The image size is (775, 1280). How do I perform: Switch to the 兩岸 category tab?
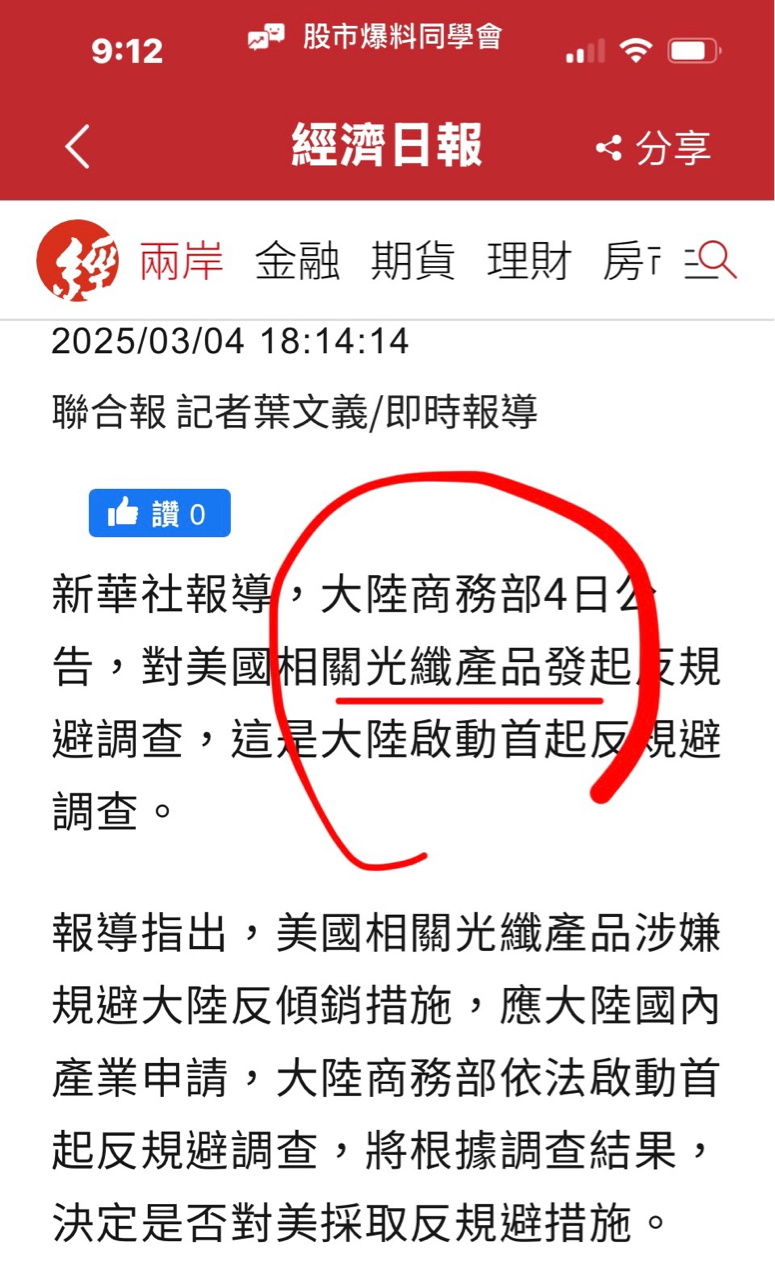[181, 261]
